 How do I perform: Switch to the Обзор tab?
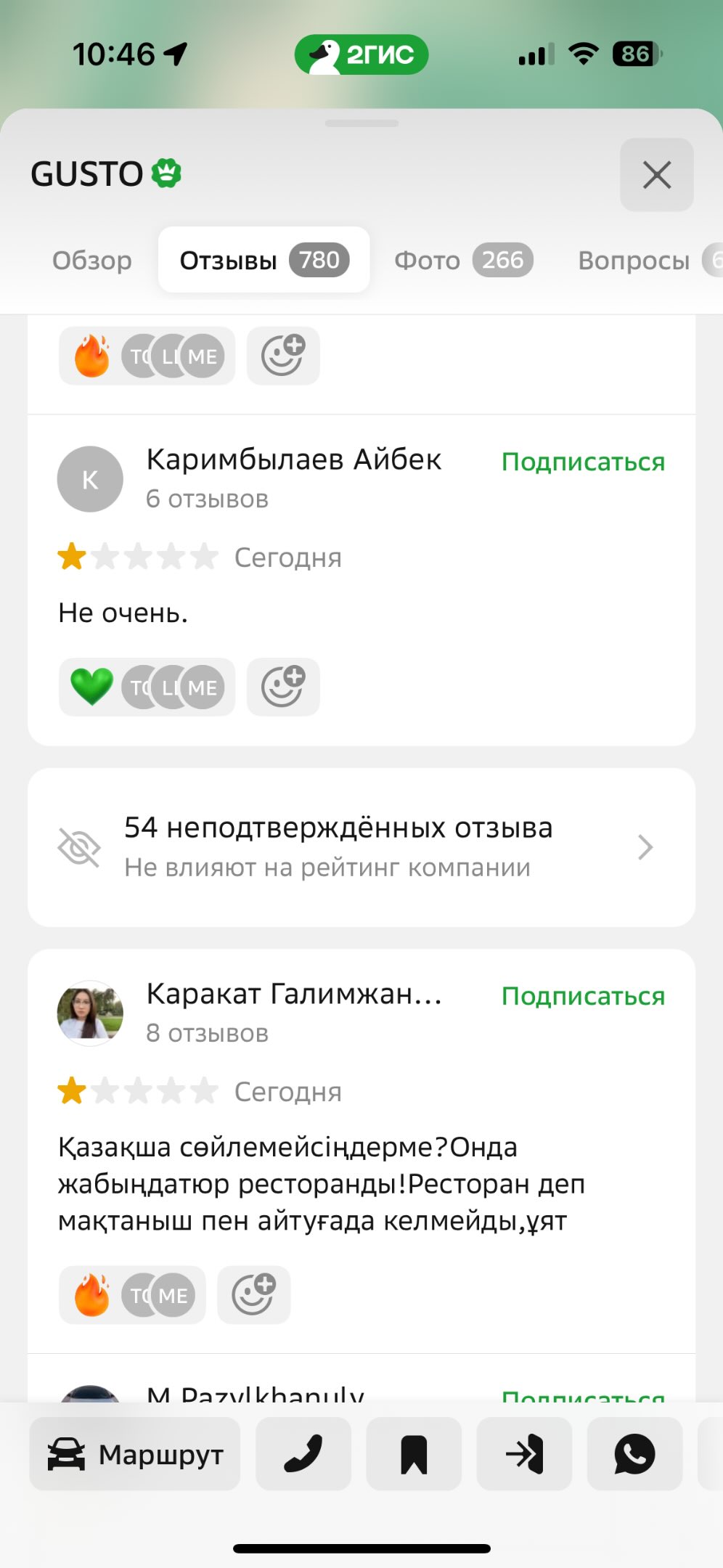click(92, 260)
